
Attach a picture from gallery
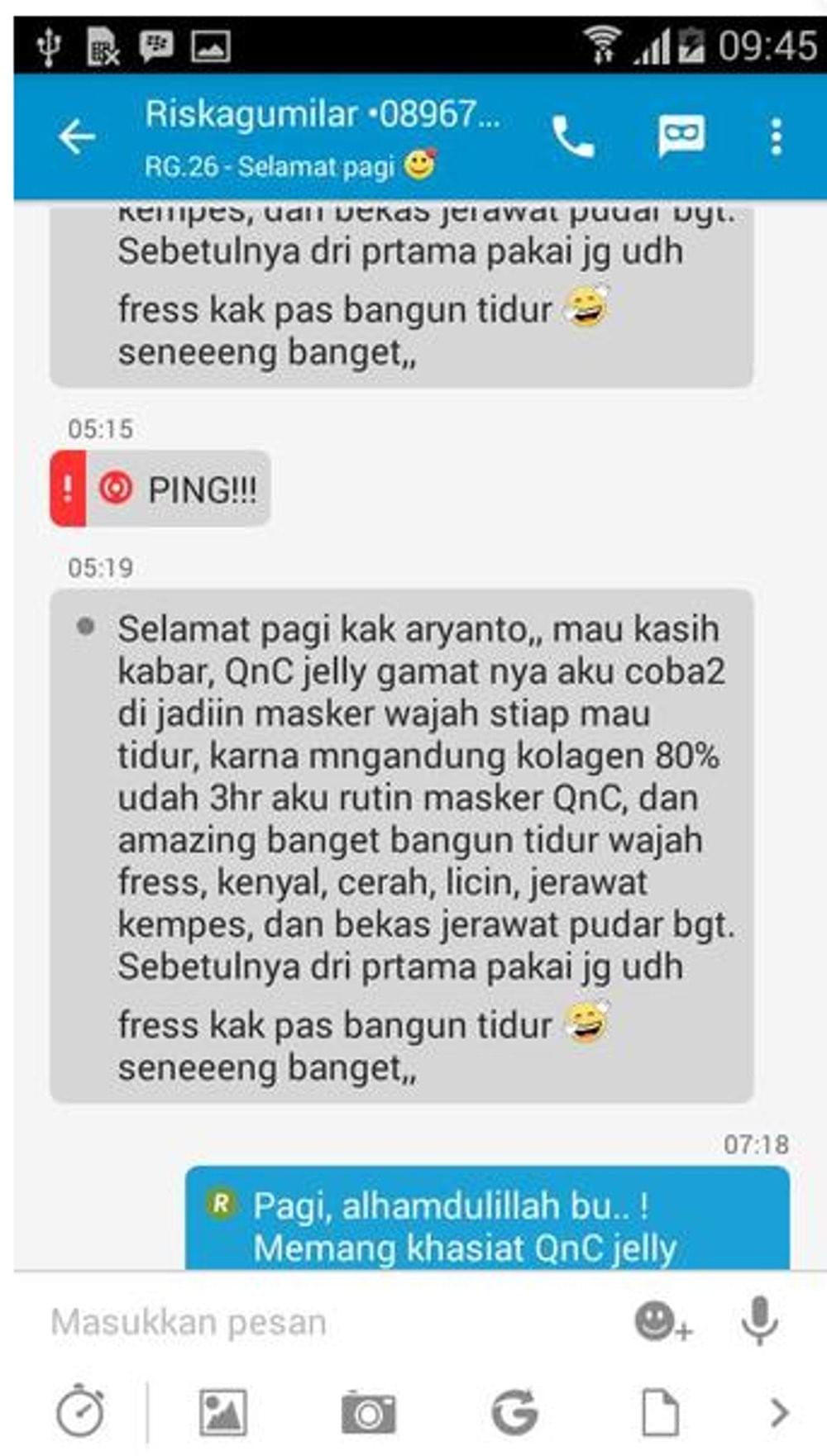[223, 1412]
